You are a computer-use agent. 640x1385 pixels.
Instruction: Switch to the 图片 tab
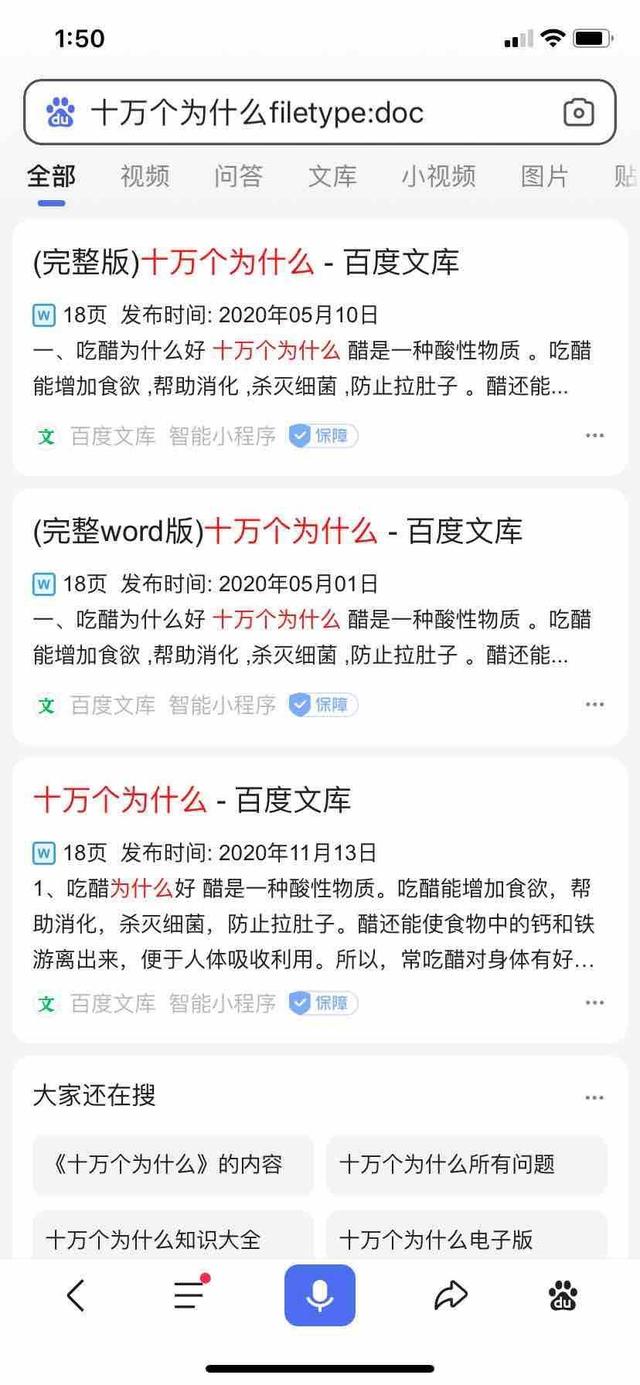(x=544, y=177)
